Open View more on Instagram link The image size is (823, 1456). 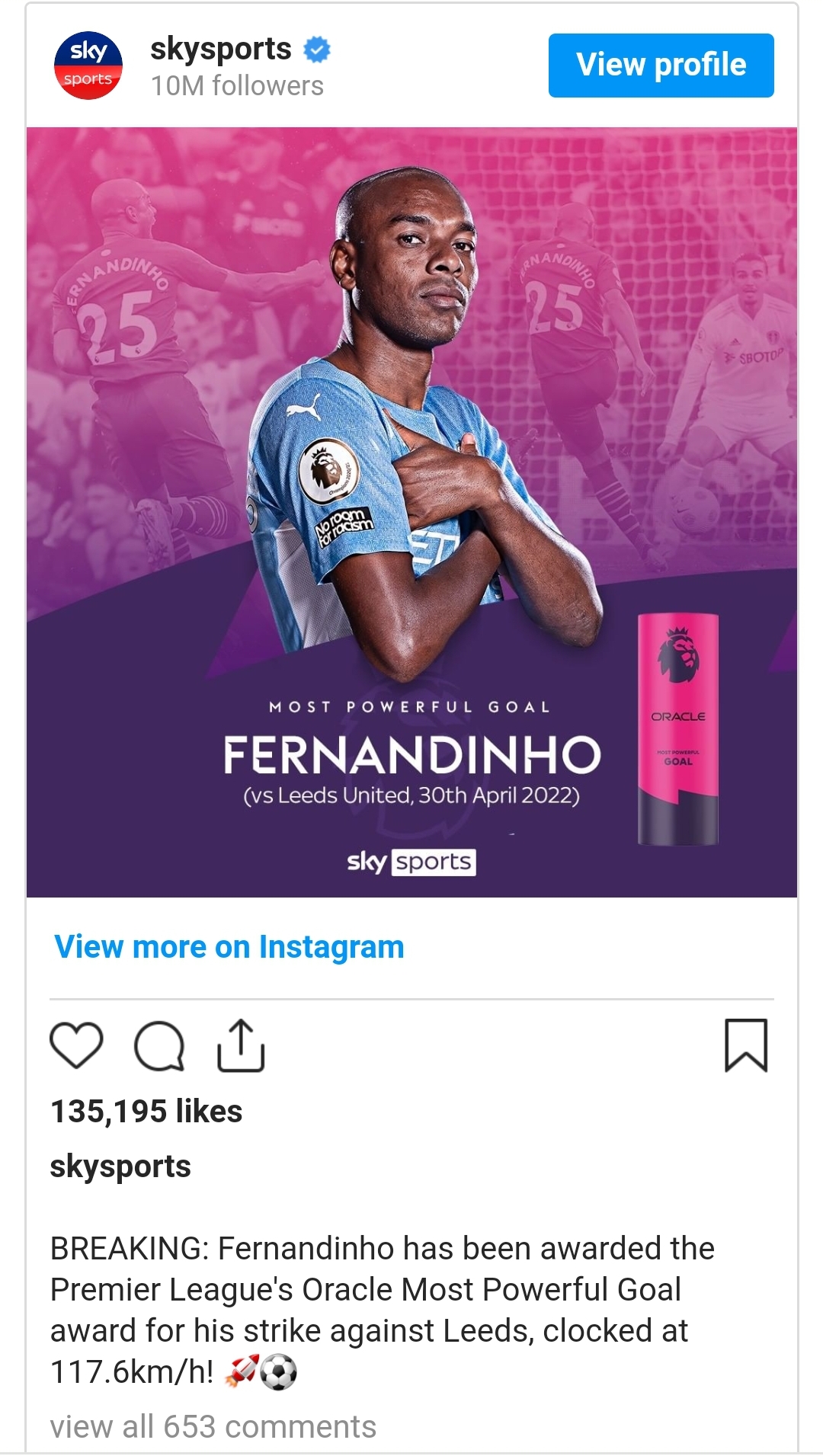coord(229,947)
